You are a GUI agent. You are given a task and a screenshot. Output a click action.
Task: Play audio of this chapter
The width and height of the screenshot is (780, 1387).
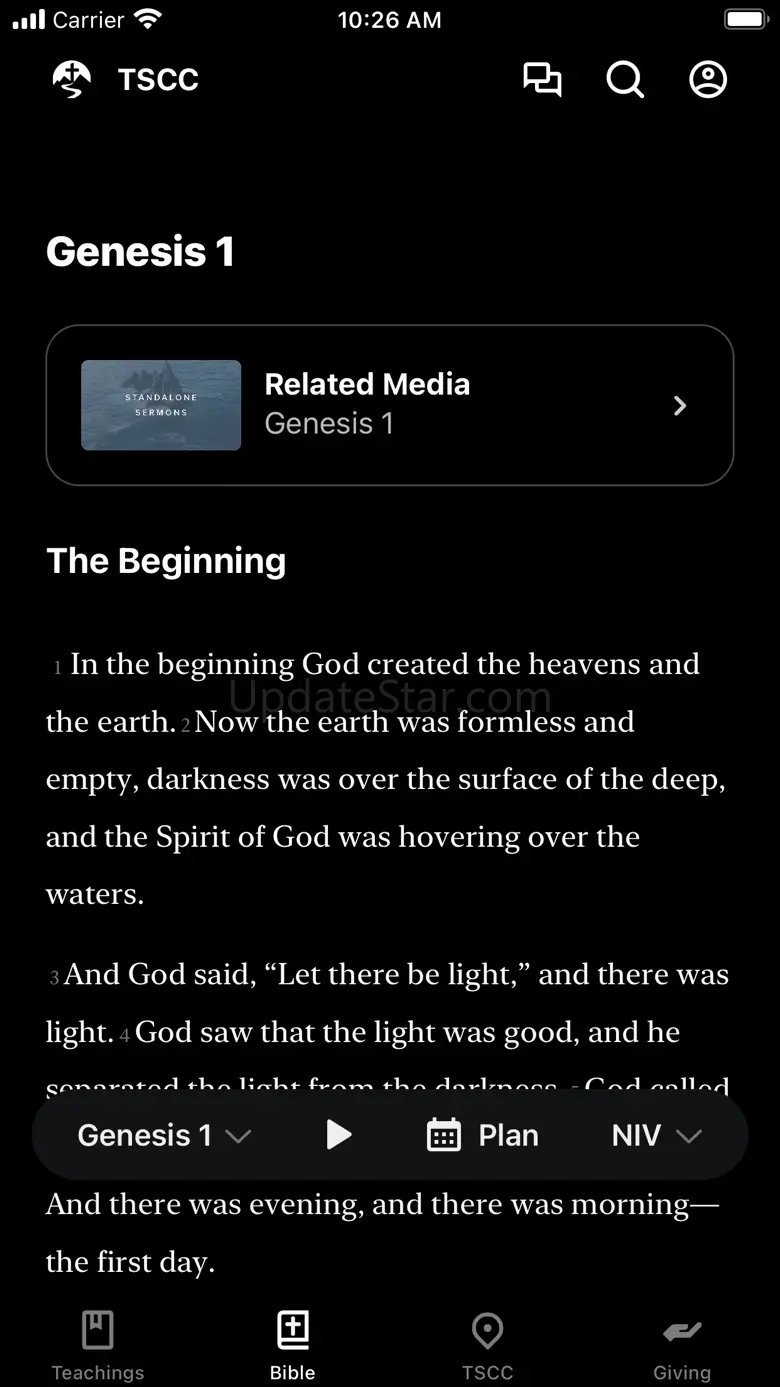click(339, 1135)
